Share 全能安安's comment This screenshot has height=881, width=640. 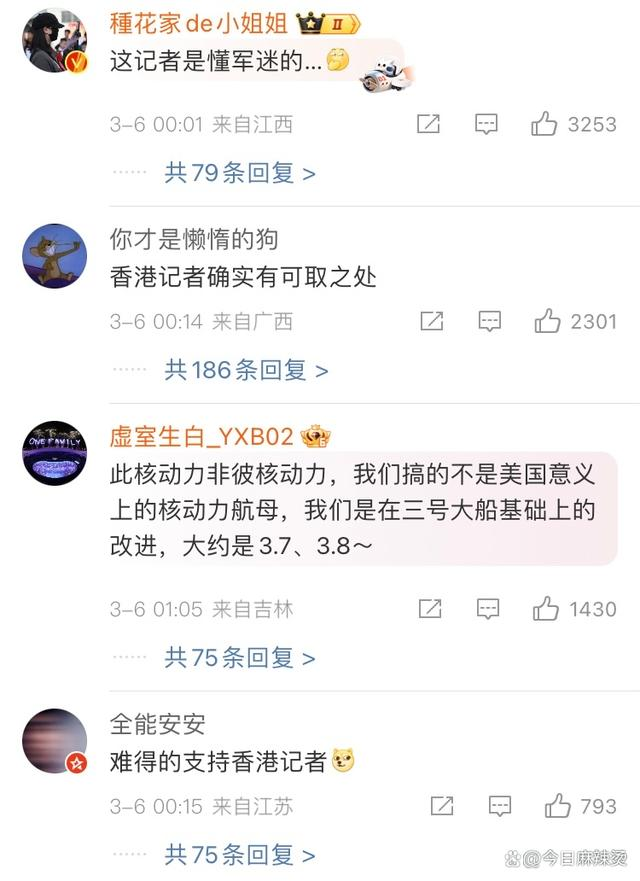pyautogui.click(x=442, y=806)
